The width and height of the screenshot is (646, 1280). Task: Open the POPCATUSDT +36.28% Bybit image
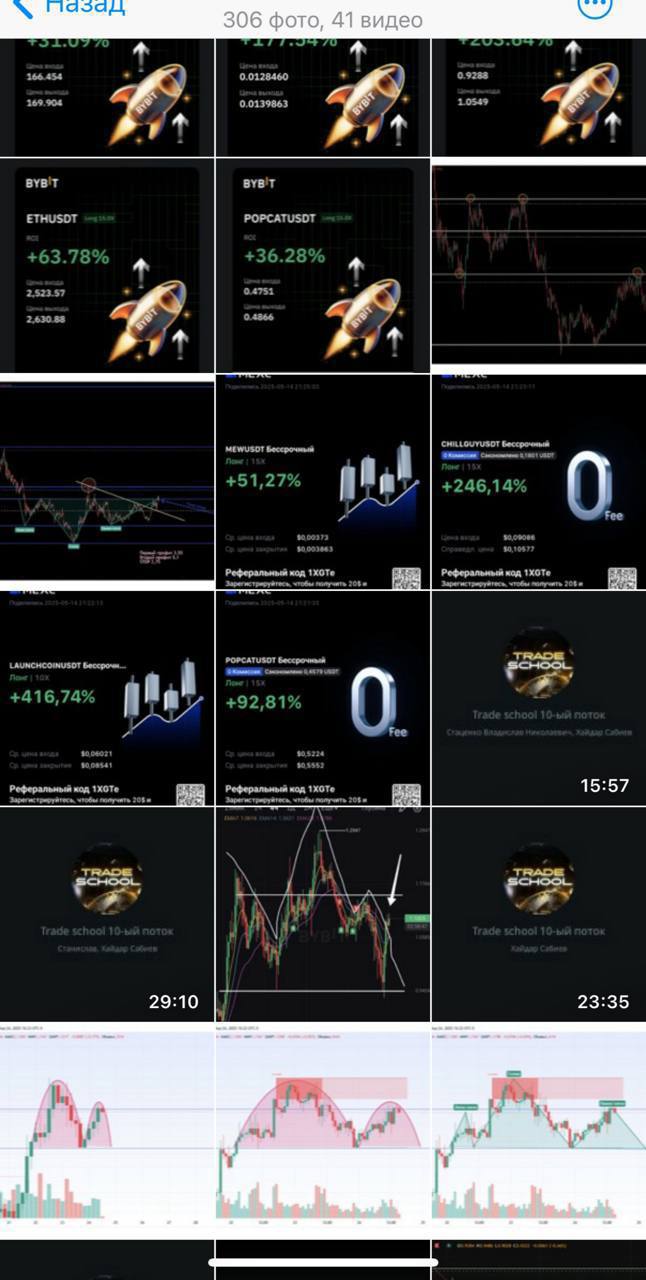click(x=323, y=265)
